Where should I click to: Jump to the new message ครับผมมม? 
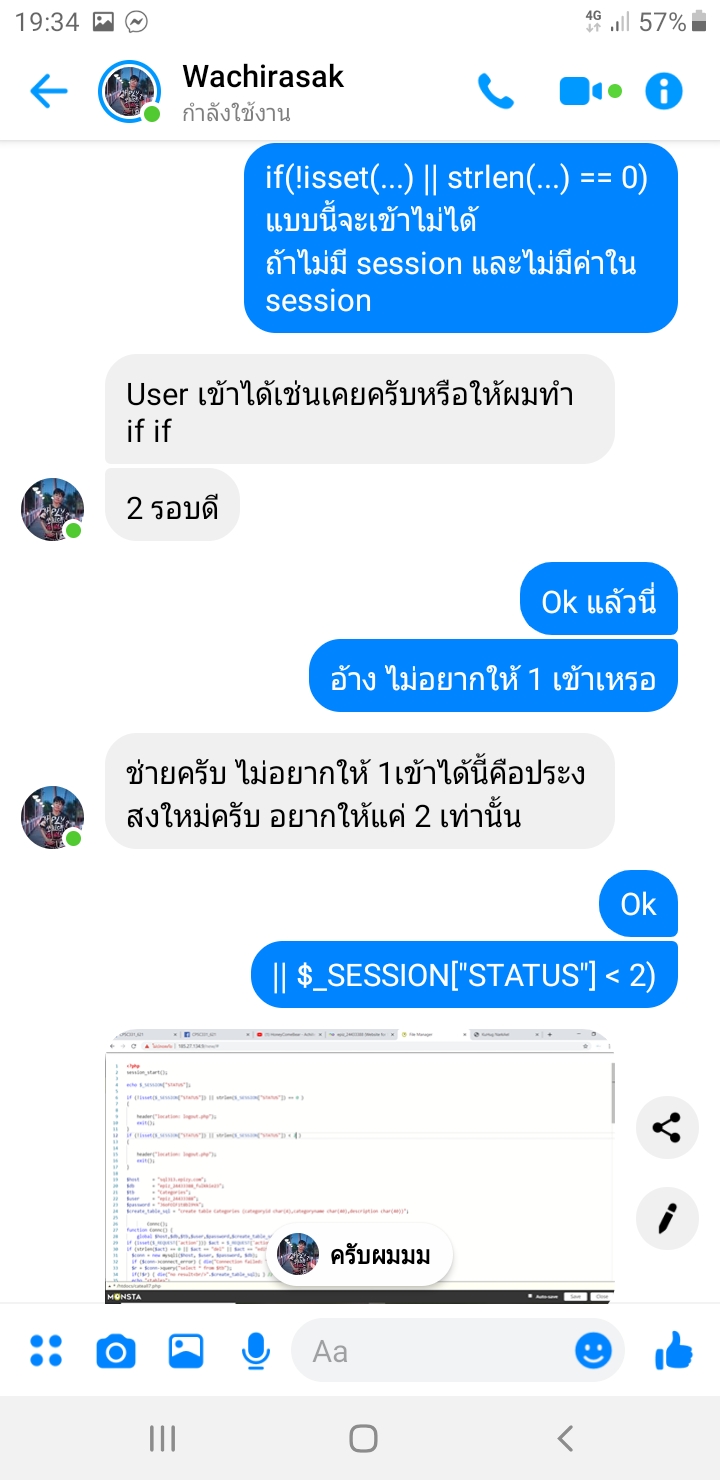pos(363,1255)
